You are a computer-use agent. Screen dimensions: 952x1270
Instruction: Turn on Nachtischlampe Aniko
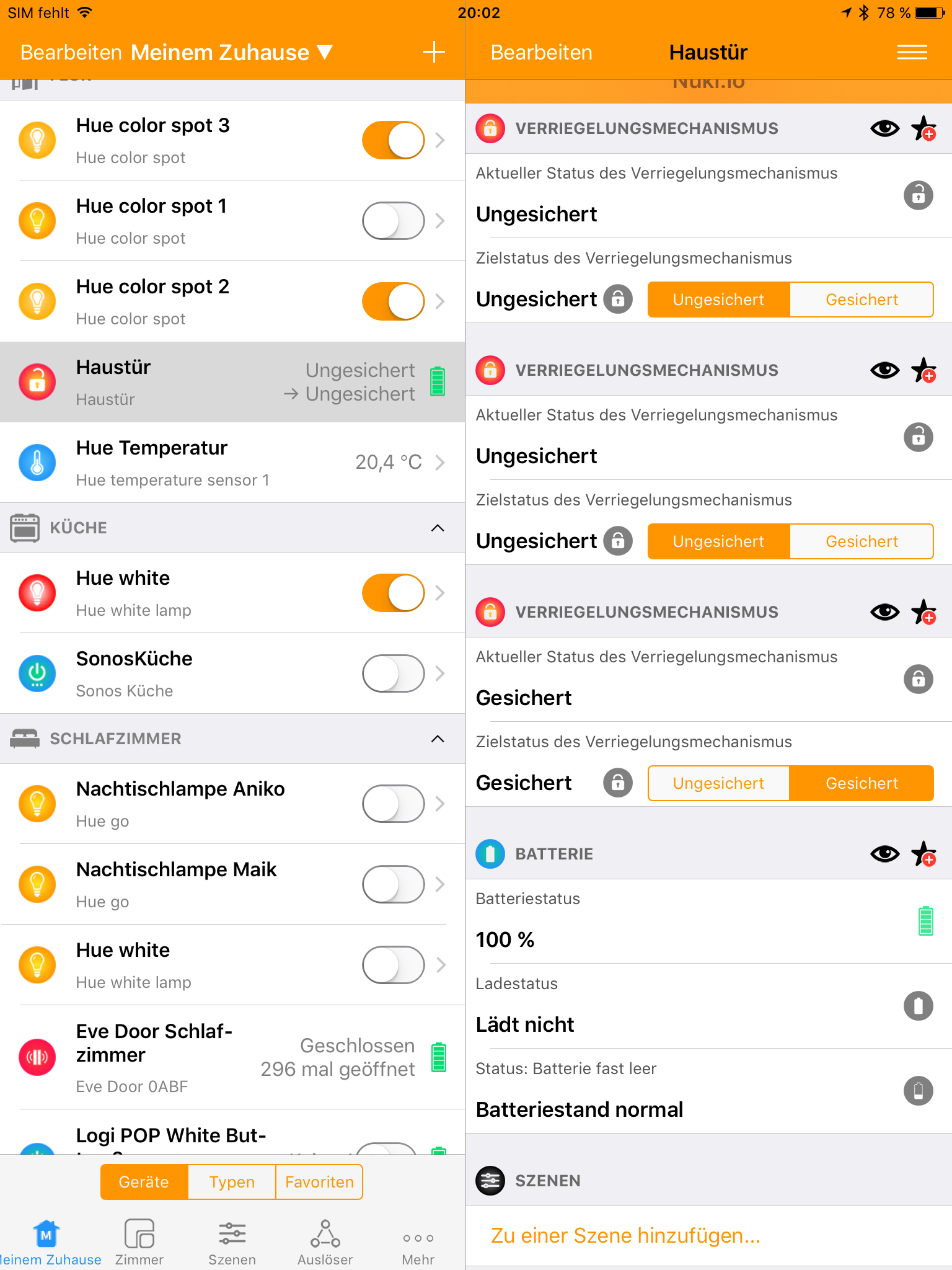coord(393,804)
